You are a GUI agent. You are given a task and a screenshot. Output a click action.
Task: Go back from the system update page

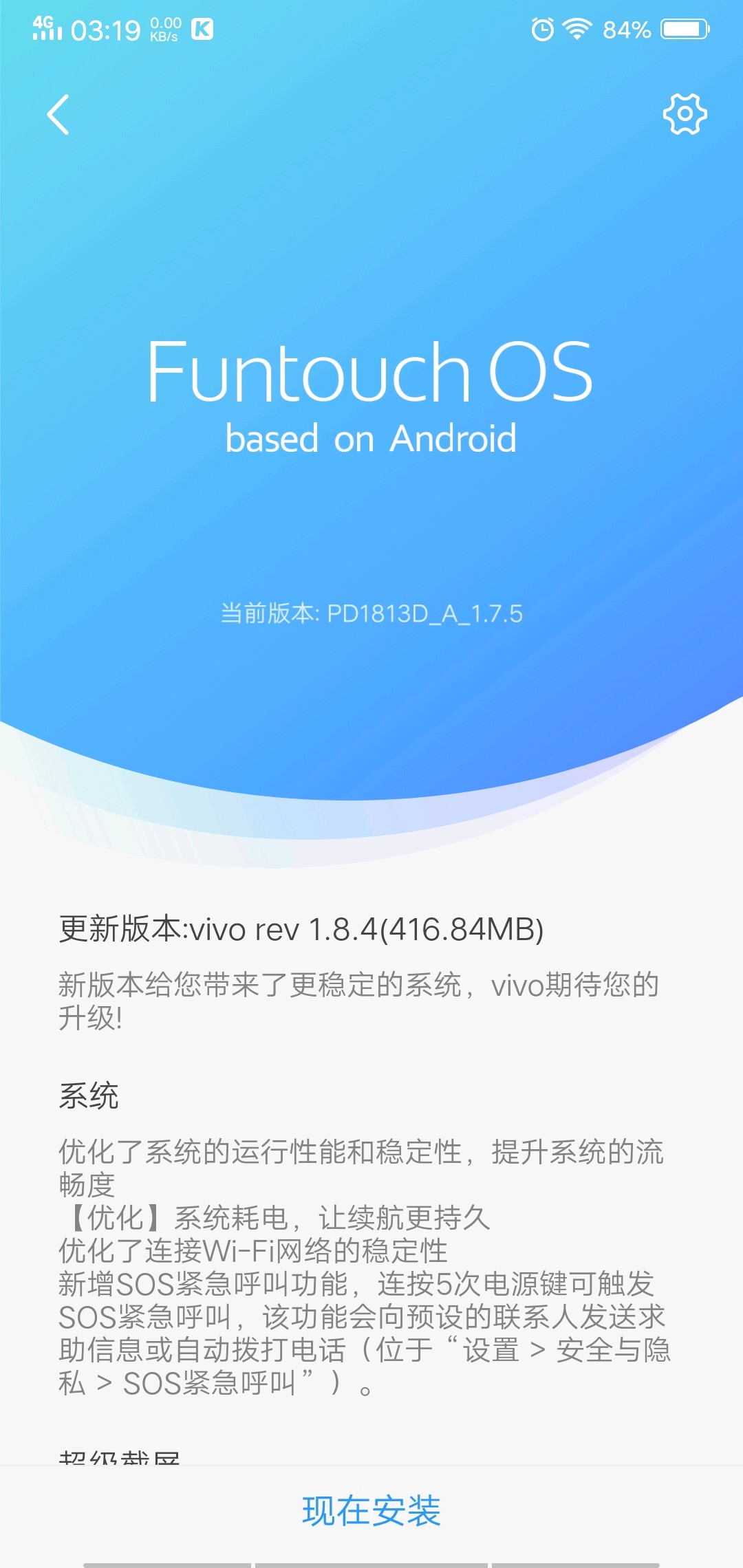tap(58, 114)
